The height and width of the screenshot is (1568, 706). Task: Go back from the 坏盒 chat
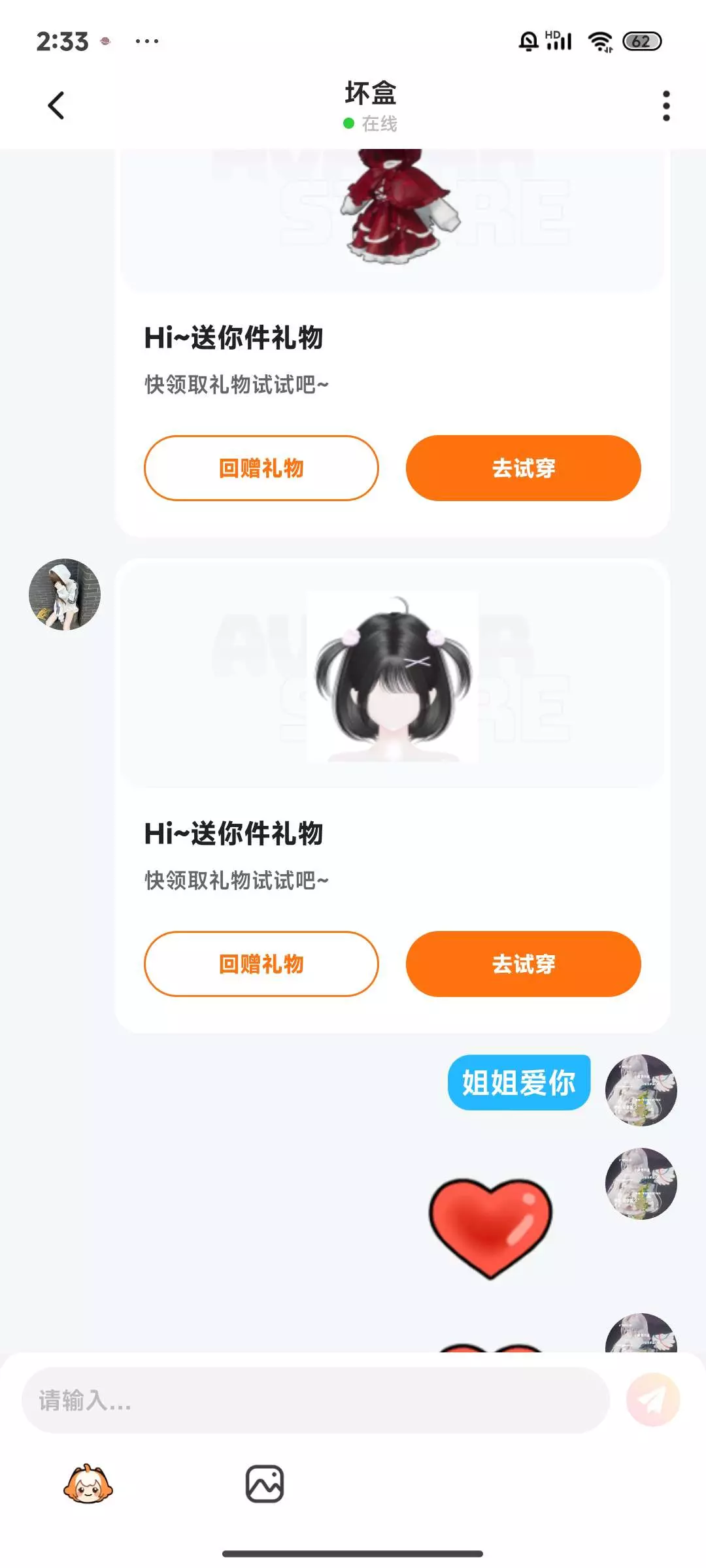tap(56, 105)
